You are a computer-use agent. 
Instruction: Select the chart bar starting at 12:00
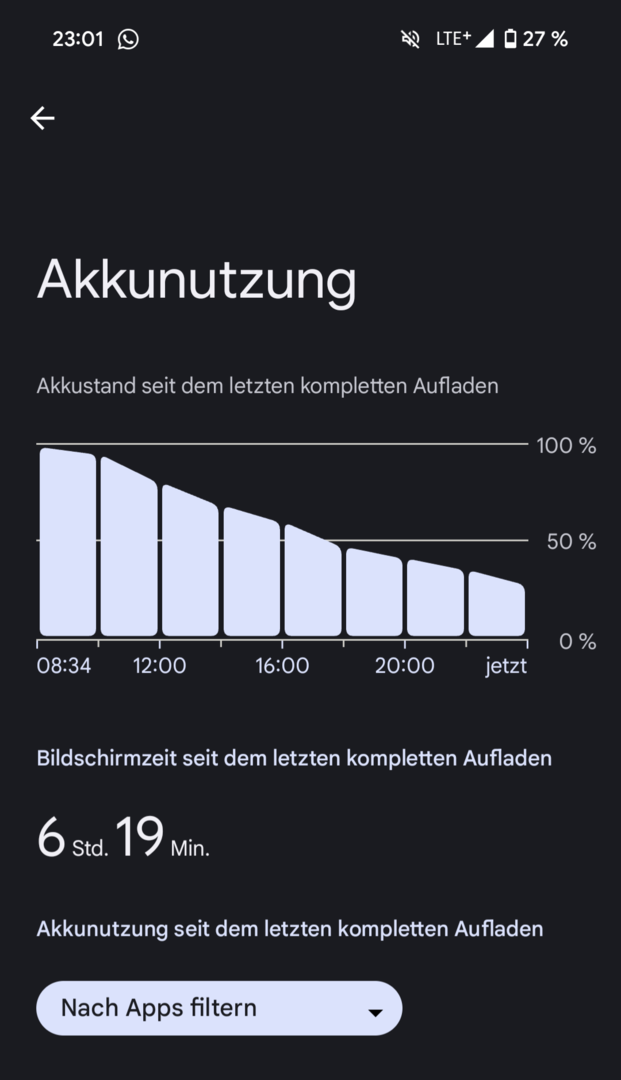pyautogui.click(x=190, y=565)
